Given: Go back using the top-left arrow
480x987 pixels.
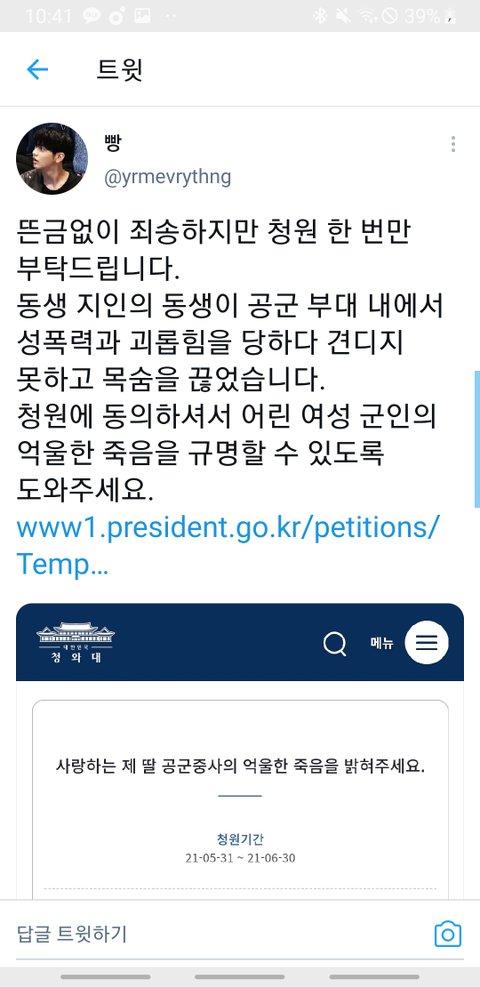Looking at the screenshot, I should tap(37, 69).
